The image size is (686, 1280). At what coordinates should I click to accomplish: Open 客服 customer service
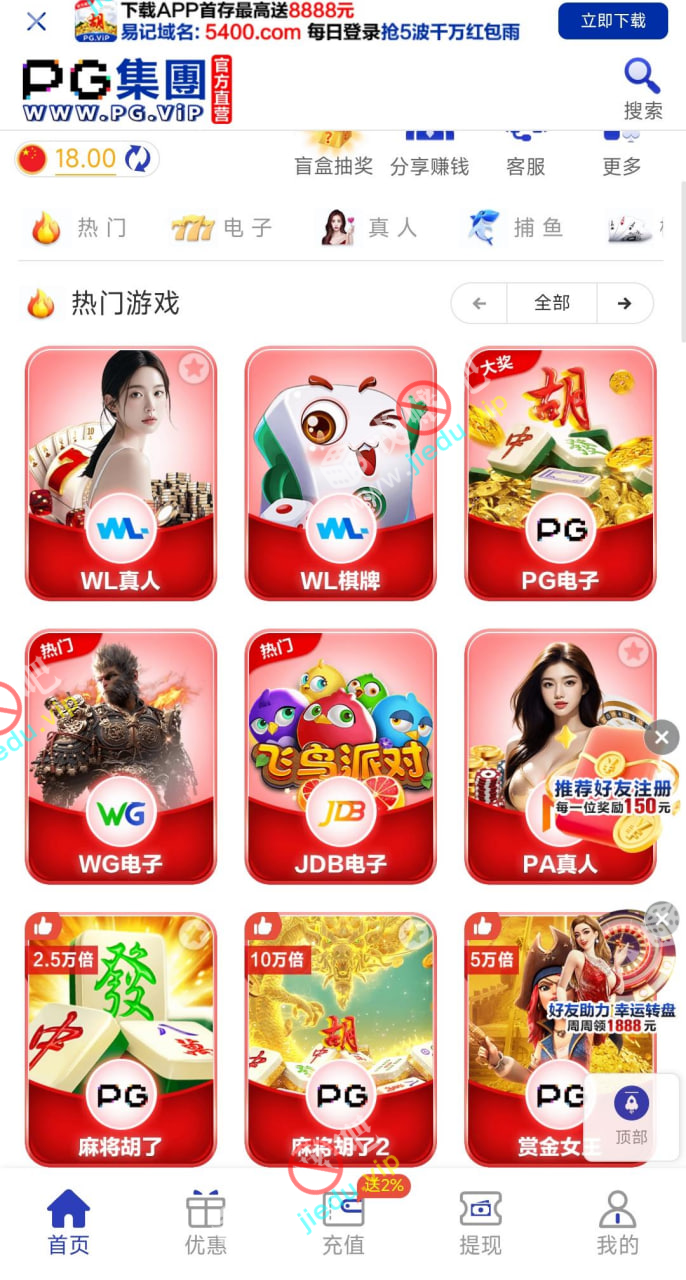[525, 152]
